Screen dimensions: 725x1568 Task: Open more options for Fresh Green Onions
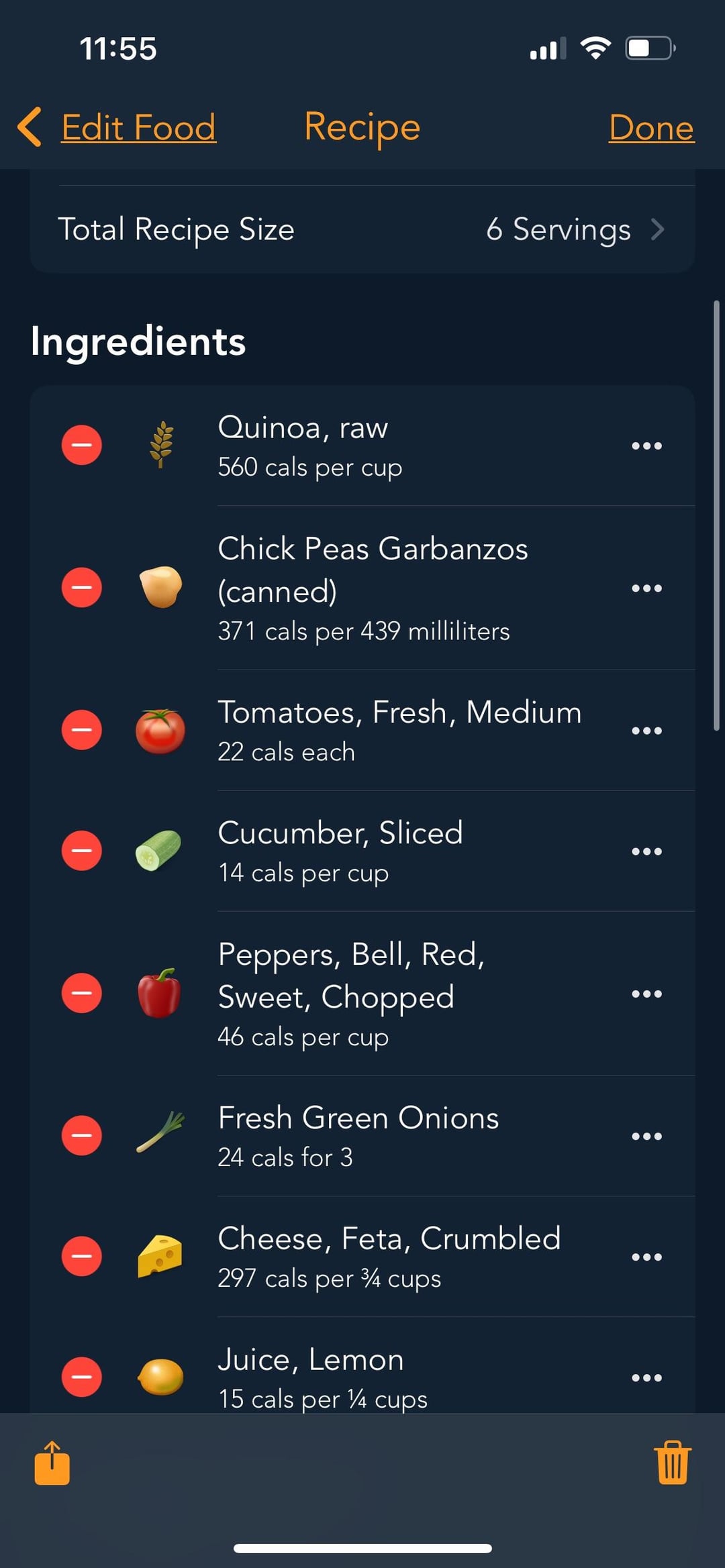(x=646, y=1136)
